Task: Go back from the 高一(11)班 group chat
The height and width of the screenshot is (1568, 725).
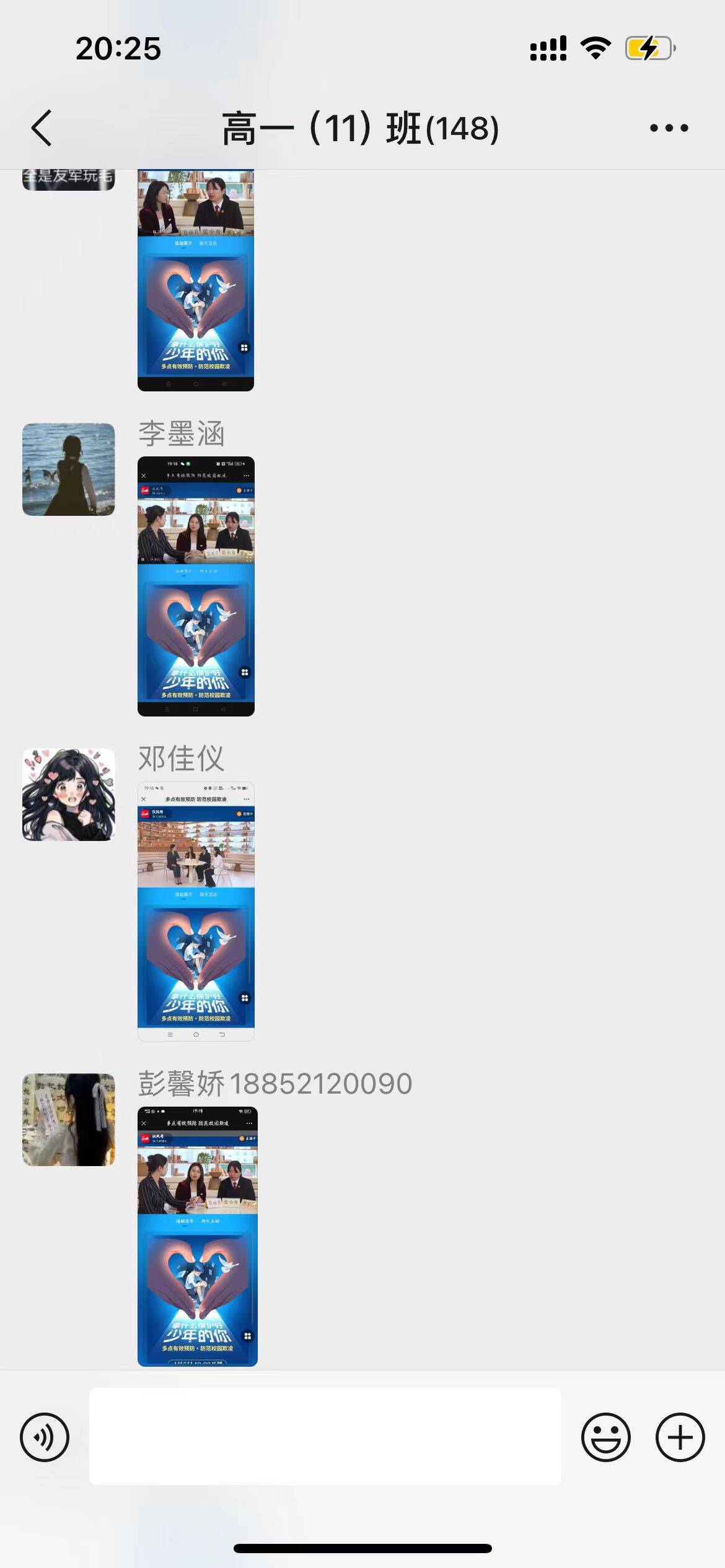Action: pos(42,128)
